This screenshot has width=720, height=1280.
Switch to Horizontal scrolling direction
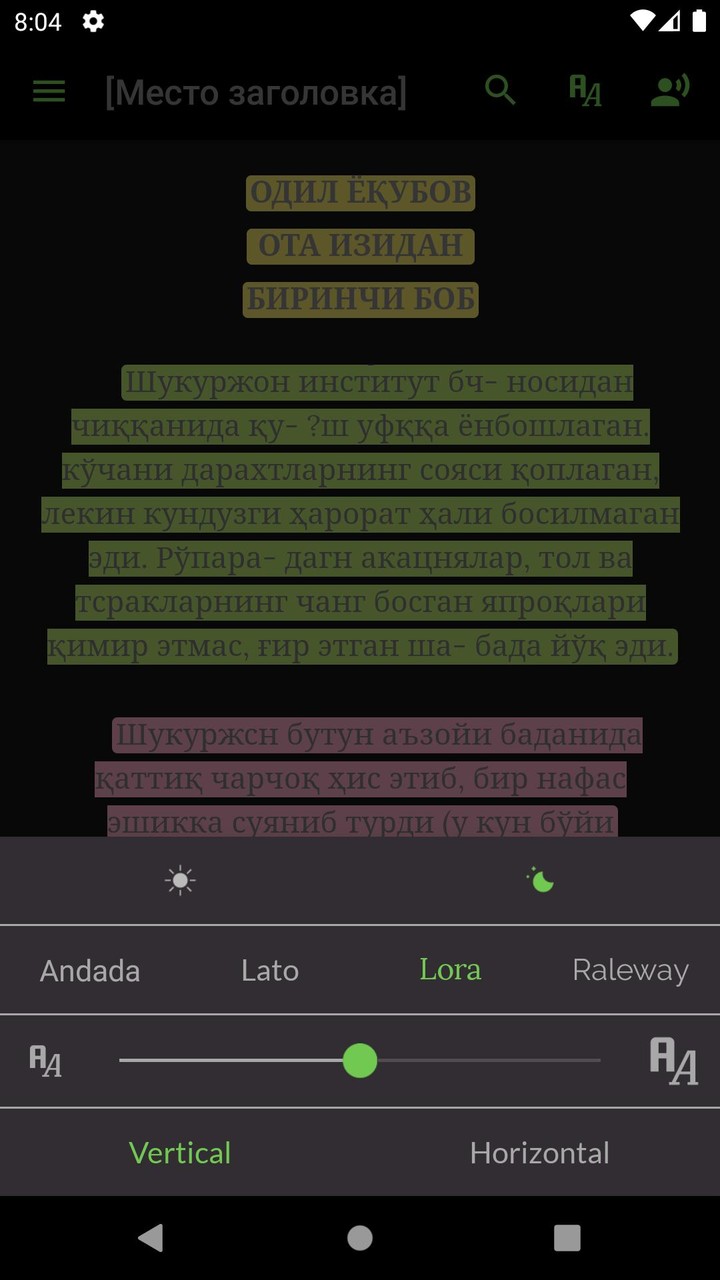pos(540,1153)
